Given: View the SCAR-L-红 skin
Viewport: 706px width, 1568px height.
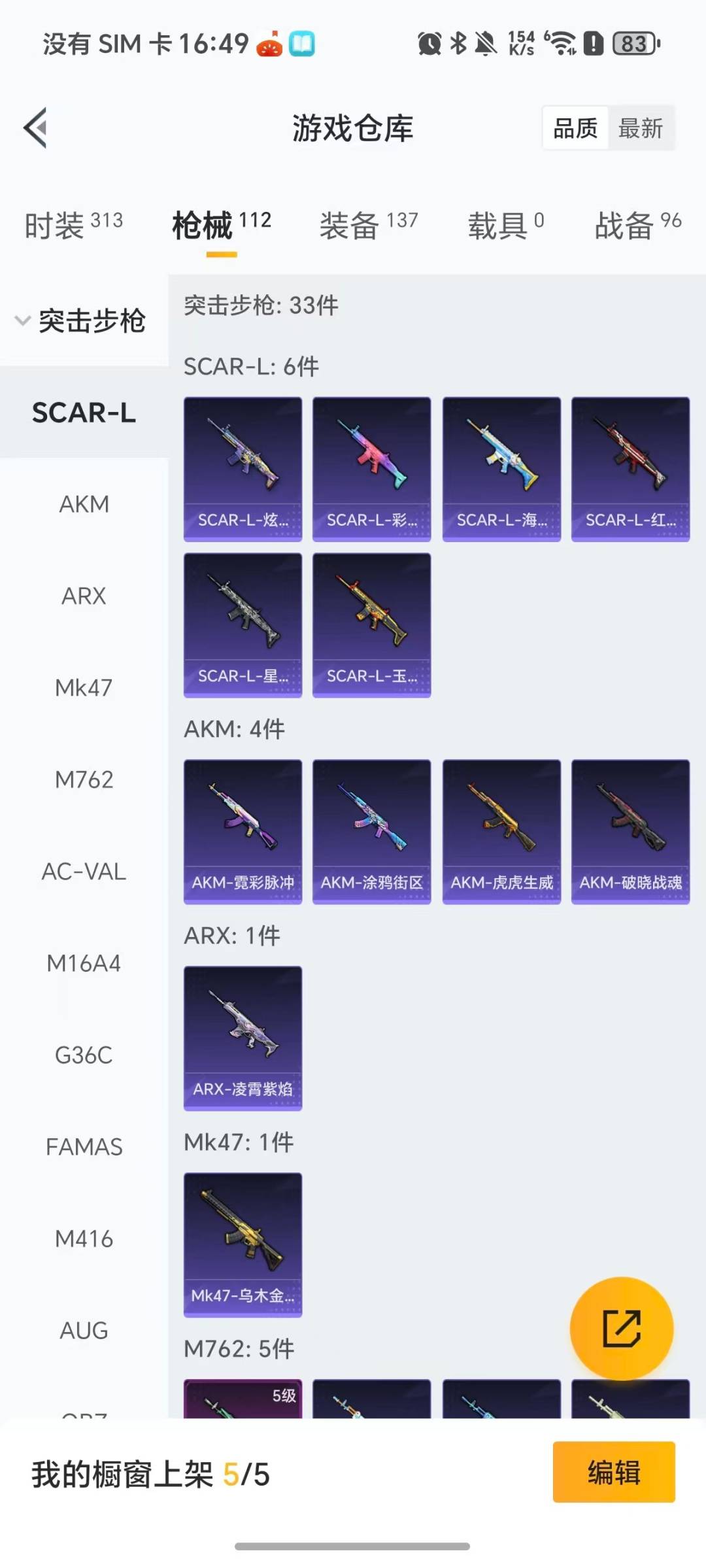Looking at the screenshot, I should (x=630, y=469).
